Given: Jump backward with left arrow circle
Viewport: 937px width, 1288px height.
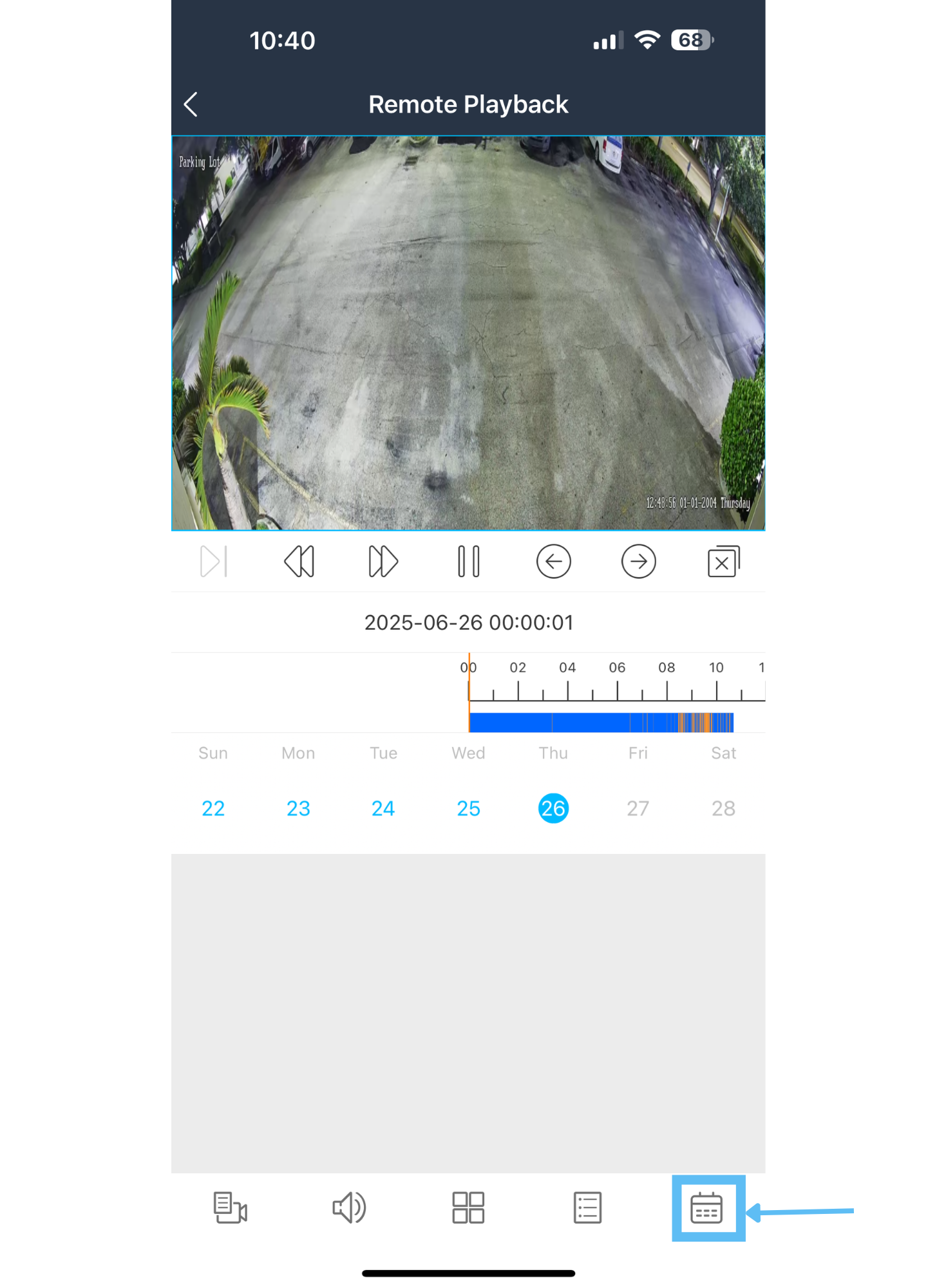Looking at the screenshot, I should 553,562.
